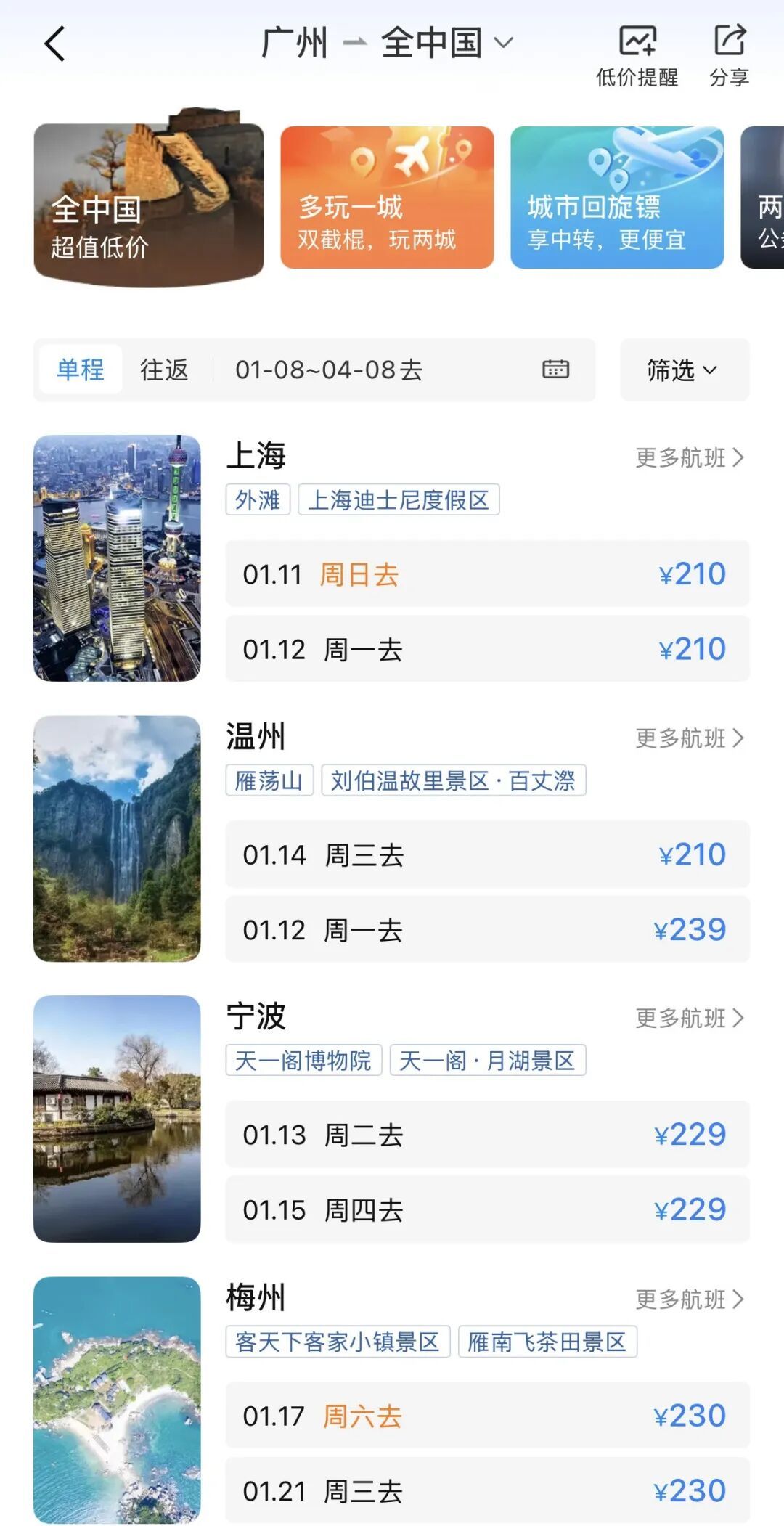Screen dimensions: 784x1526
Task: Open the 筛选 filter dropdown
Action: pyautogui.click(x=683, y=370)
